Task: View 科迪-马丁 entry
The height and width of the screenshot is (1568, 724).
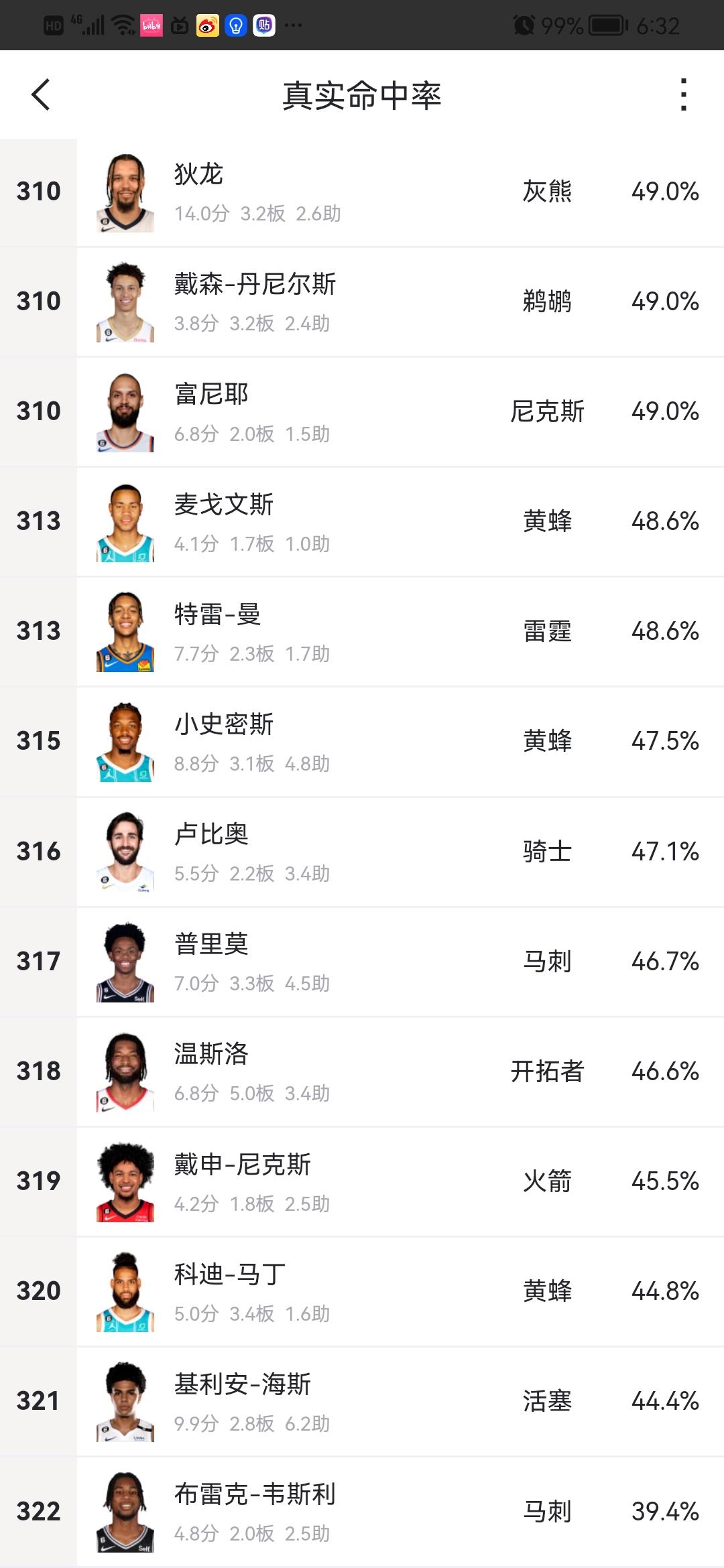Action: [362, 1292]
